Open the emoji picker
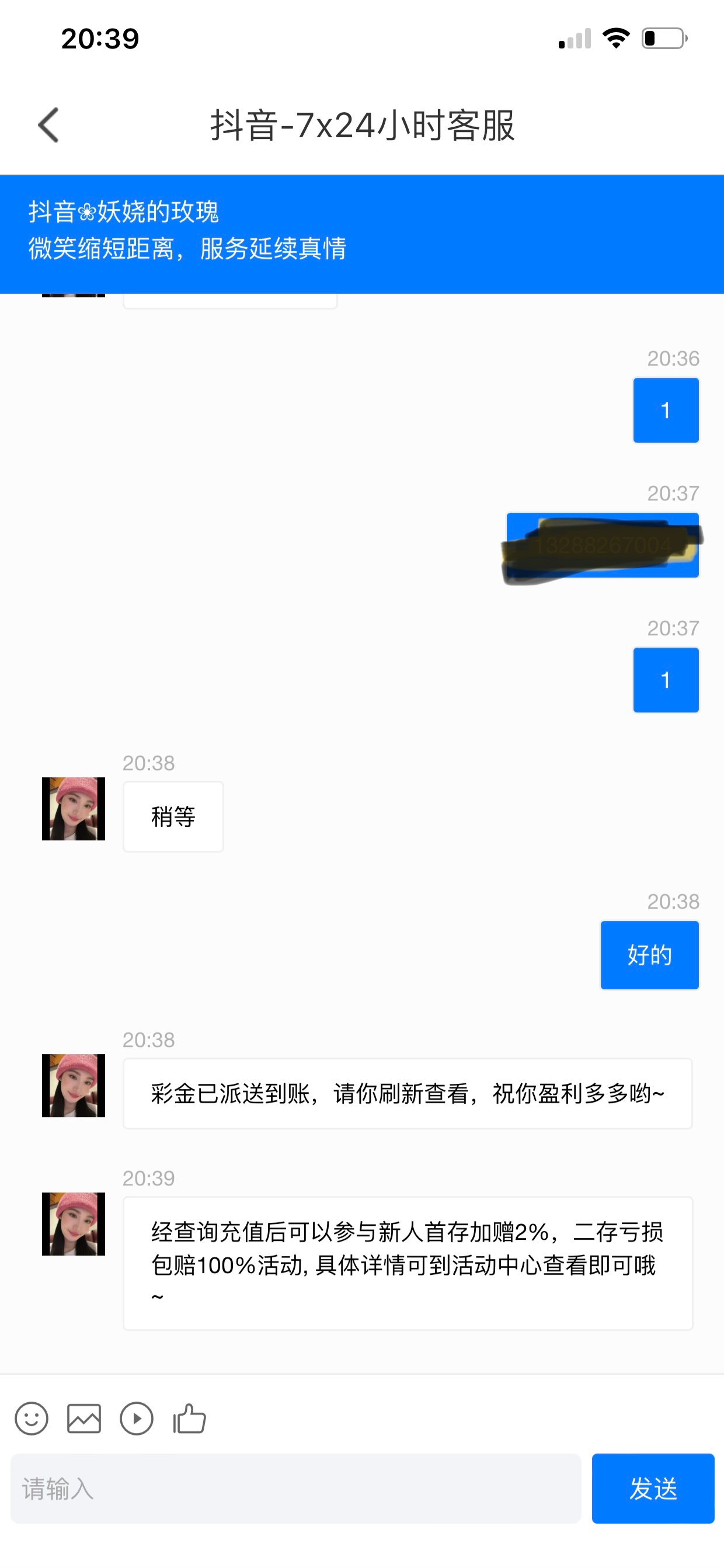 tap(32, 1419)
